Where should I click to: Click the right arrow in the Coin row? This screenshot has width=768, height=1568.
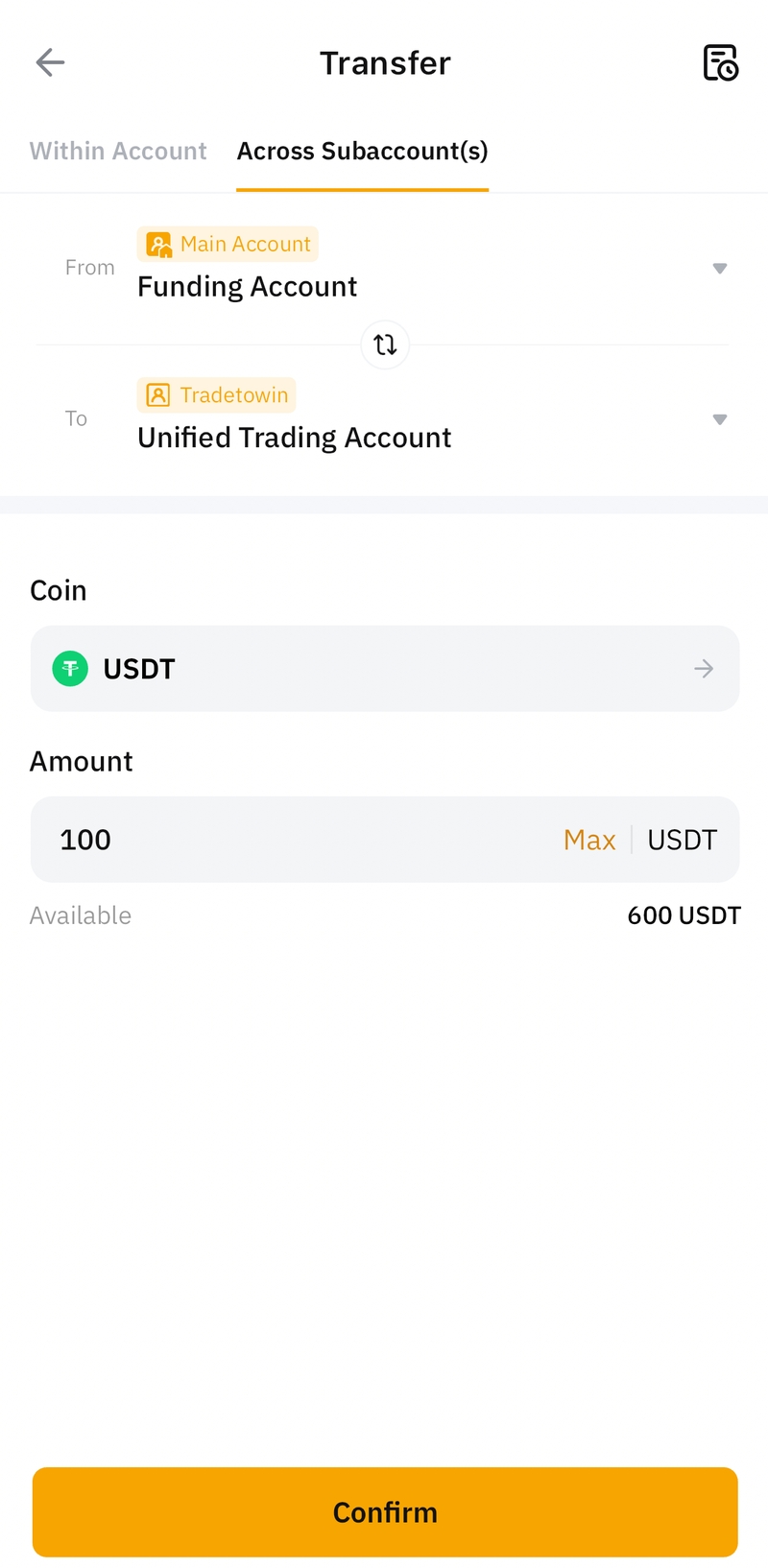(704, 668)
